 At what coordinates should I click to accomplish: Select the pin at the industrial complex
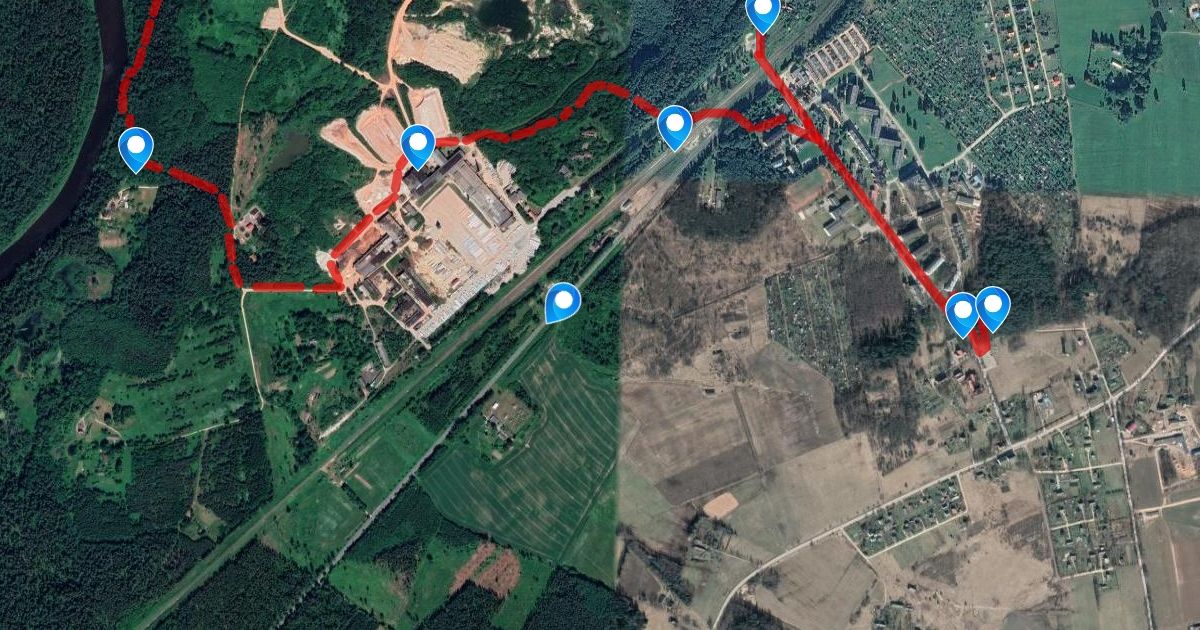click(x=417, y=146)
